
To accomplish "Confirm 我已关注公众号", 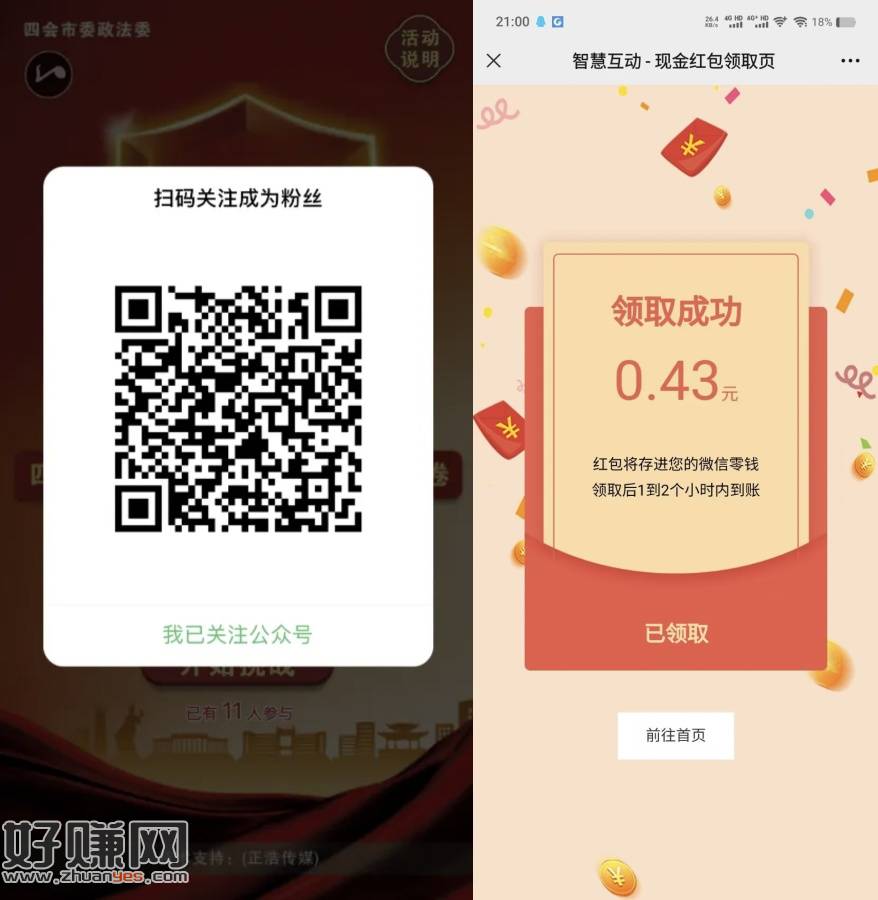I will click(238, 634).
